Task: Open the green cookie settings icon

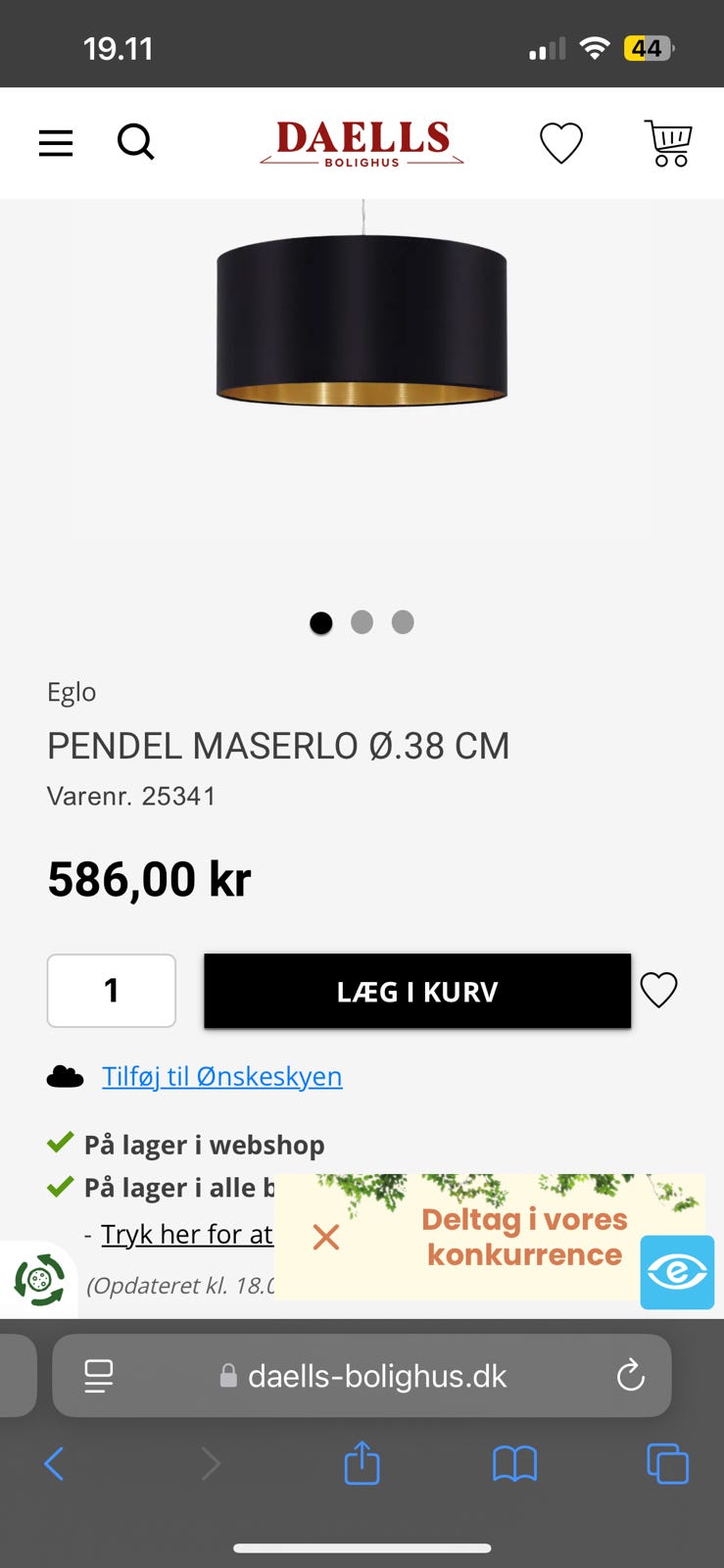Action: click(x=39, y=1280)
